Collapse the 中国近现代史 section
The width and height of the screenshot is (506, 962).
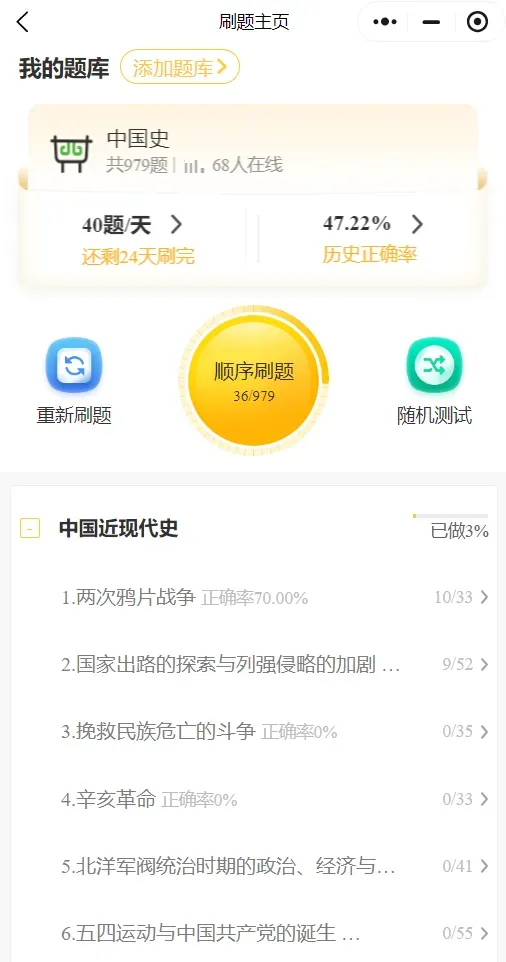[30, 528]
